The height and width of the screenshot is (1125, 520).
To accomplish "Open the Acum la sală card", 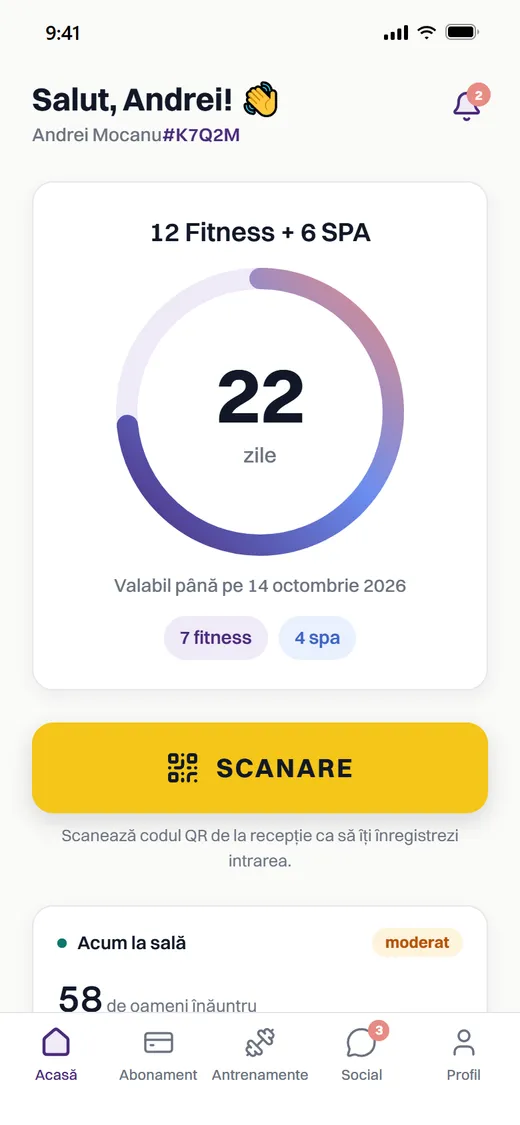I will 260,960.
